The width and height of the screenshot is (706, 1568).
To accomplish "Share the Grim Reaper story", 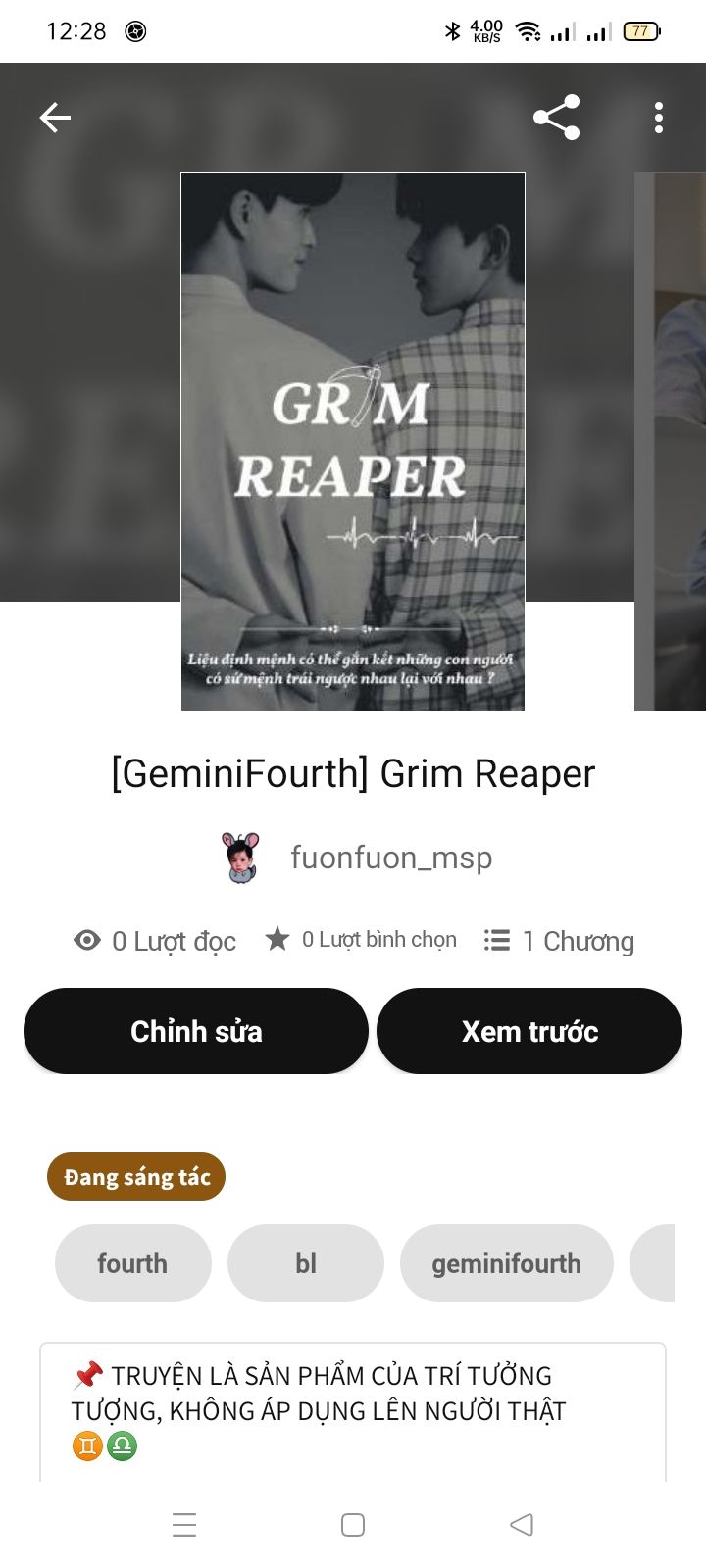I will (x=556, y=118).
